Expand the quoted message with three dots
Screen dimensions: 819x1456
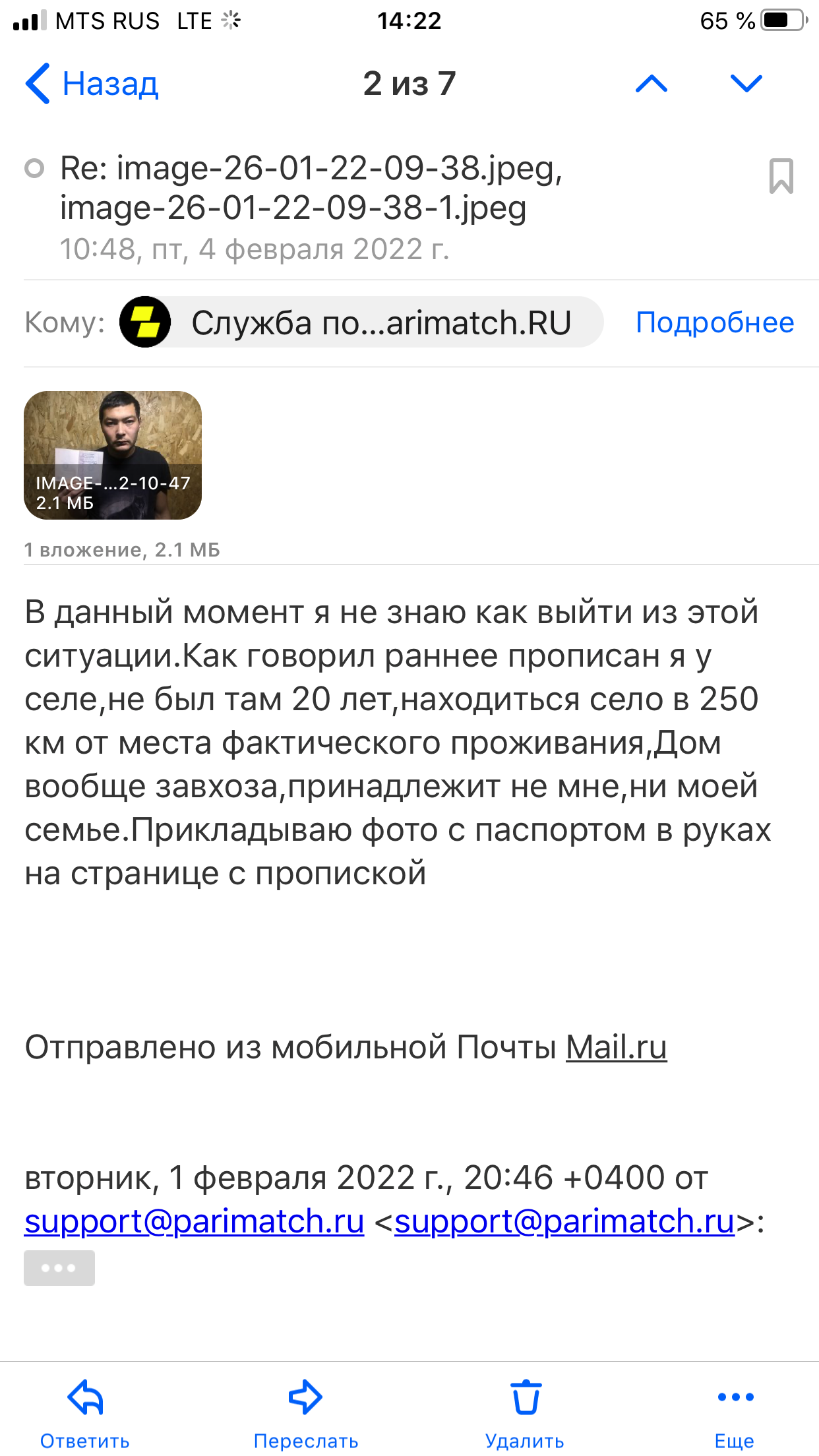coord(59,1267)
